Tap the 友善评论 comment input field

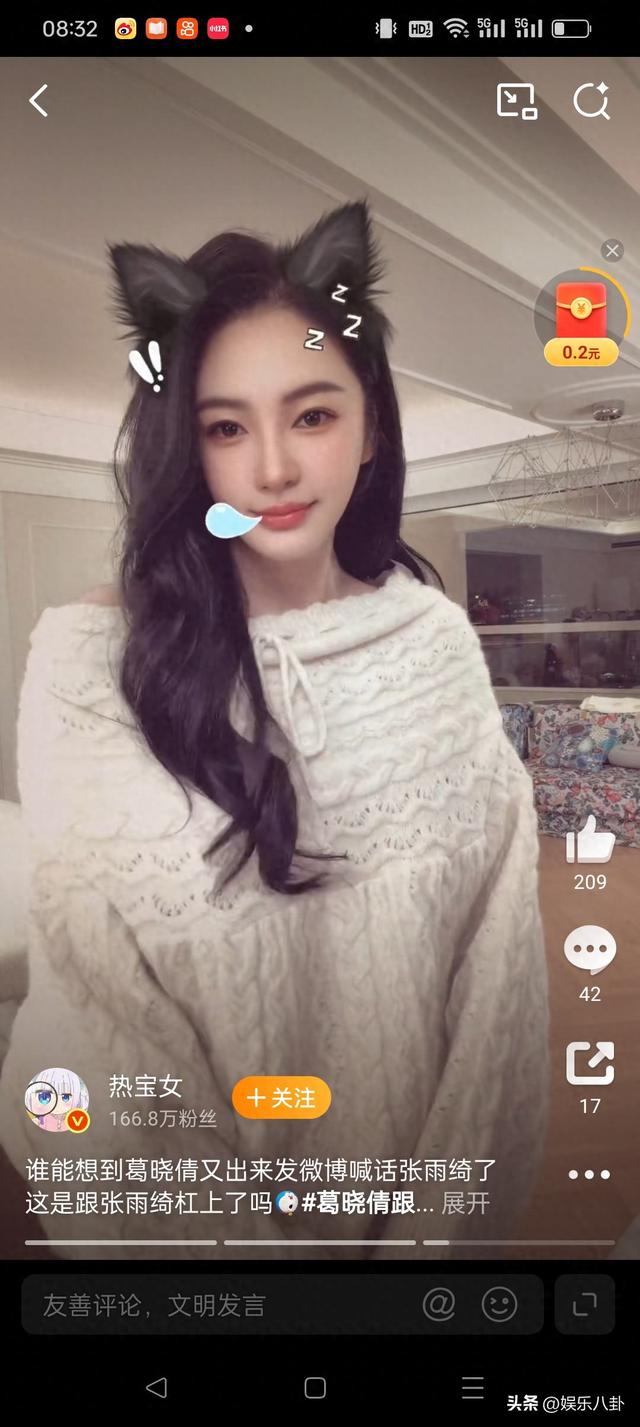coord(220,1304)
